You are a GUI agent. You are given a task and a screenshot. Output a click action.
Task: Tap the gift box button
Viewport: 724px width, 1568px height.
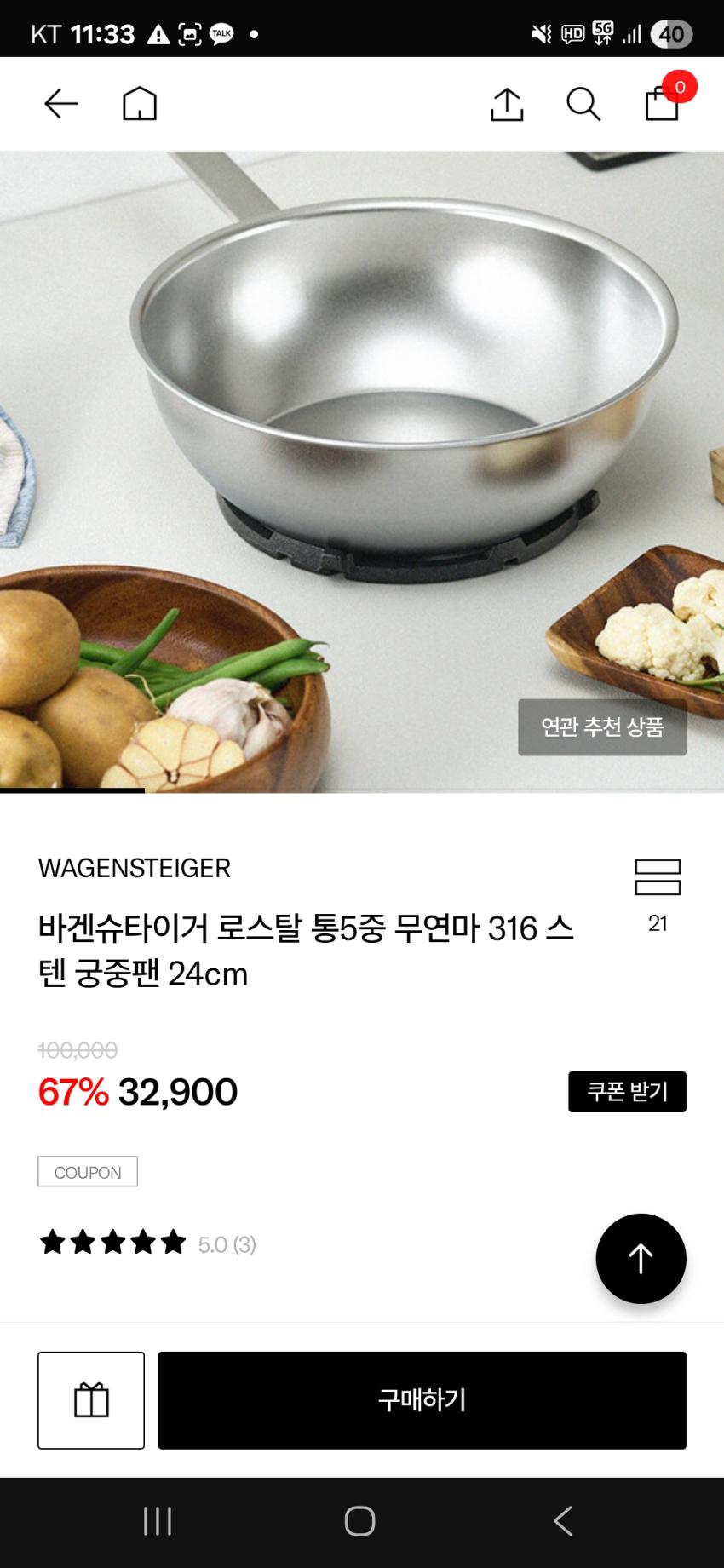click(91, 1399)
